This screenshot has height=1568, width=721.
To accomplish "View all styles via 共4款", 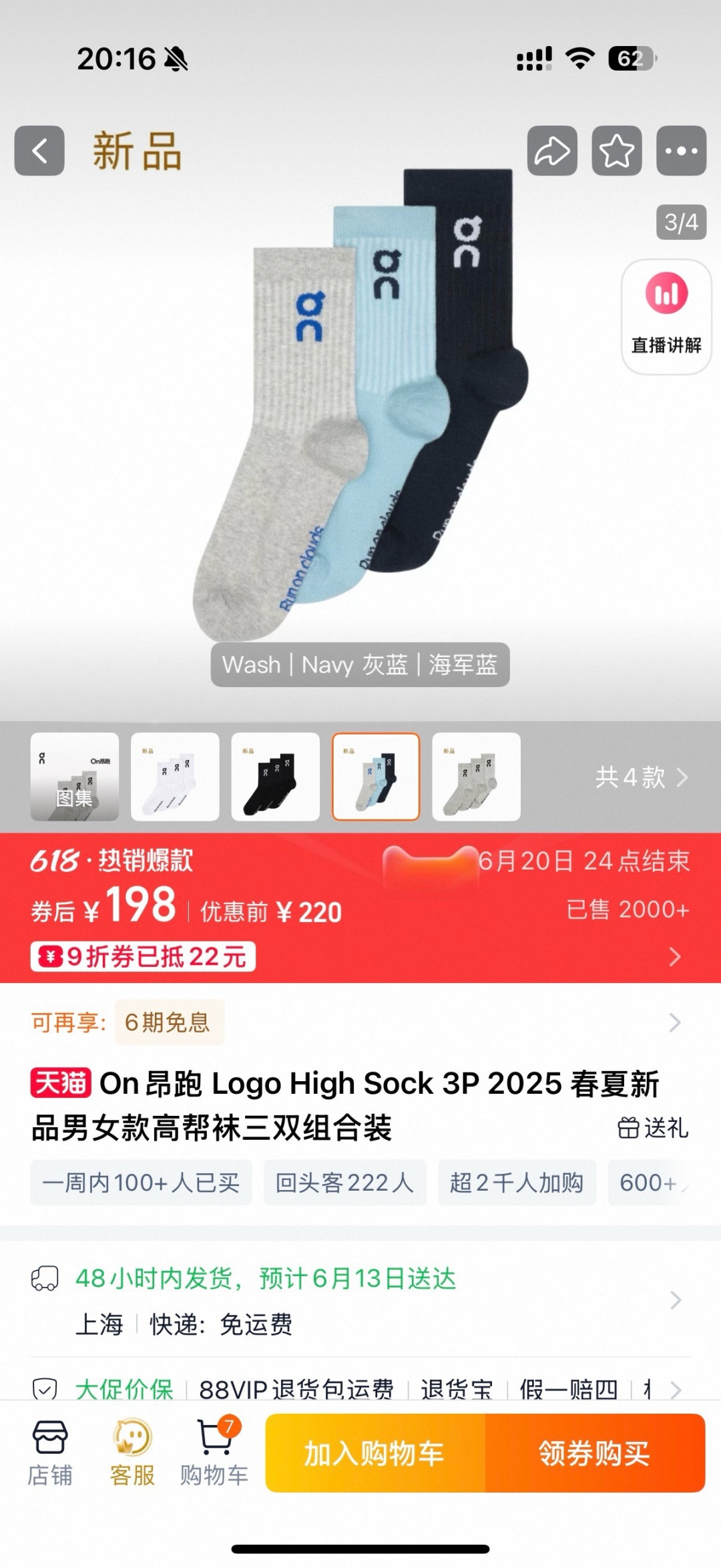I will pos(640,777).
